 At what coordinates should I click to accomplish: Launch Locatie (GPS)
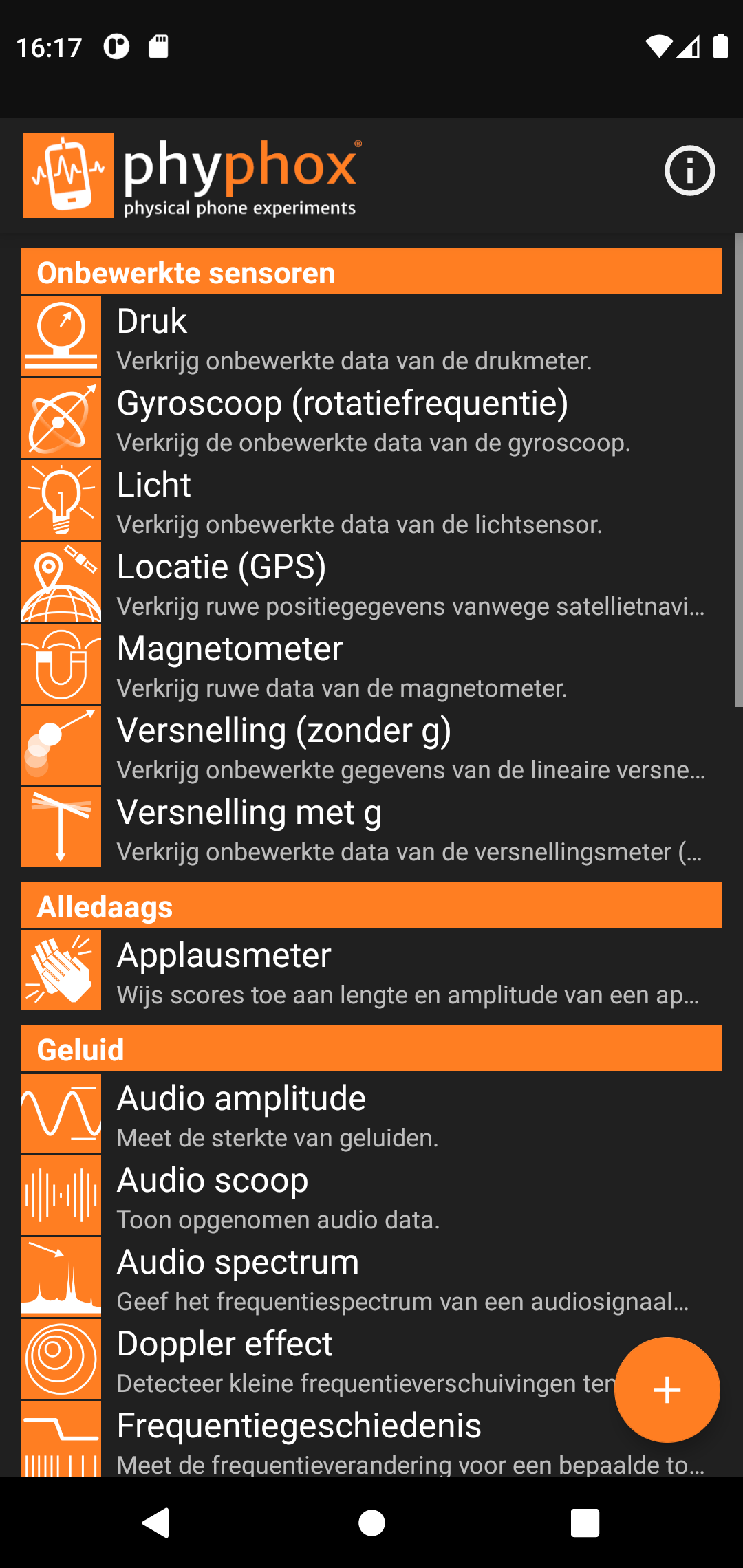pos(371,582)
